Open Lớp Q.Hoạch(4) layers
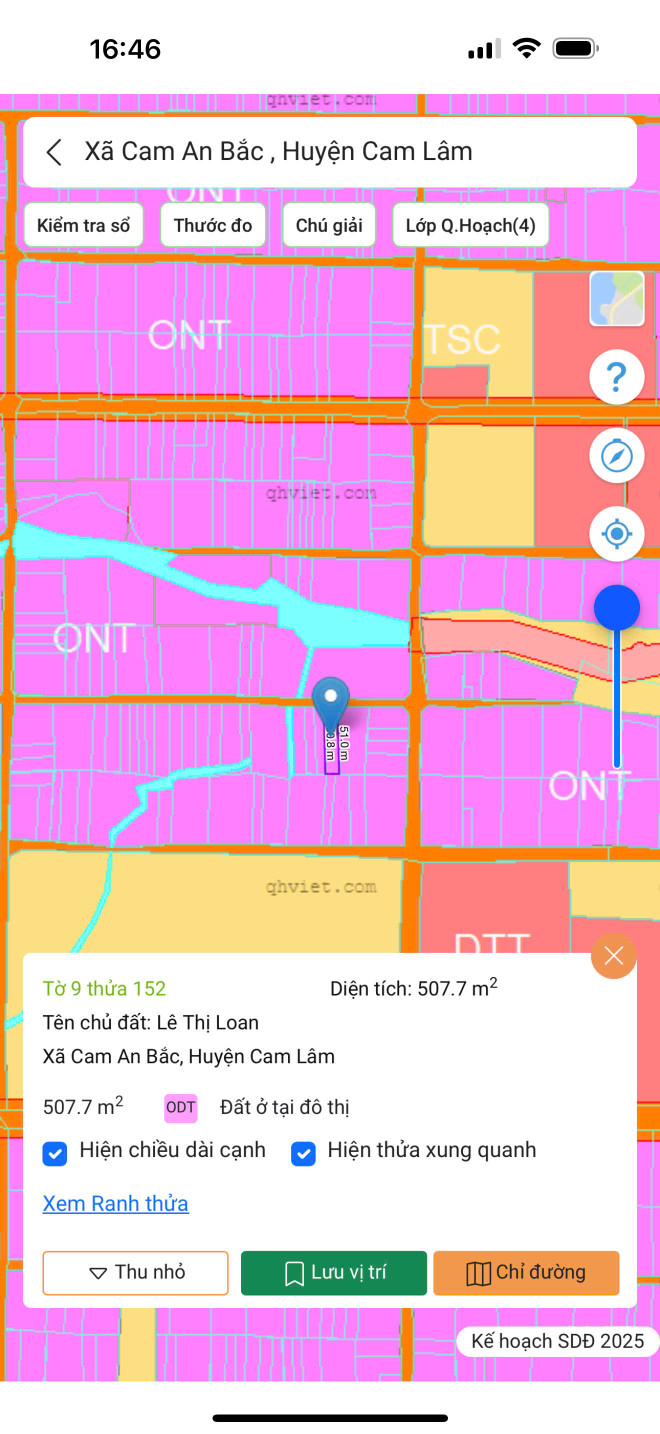This screenshot has width=660, height=1434. pyautogui.click(x=470, y=225)
